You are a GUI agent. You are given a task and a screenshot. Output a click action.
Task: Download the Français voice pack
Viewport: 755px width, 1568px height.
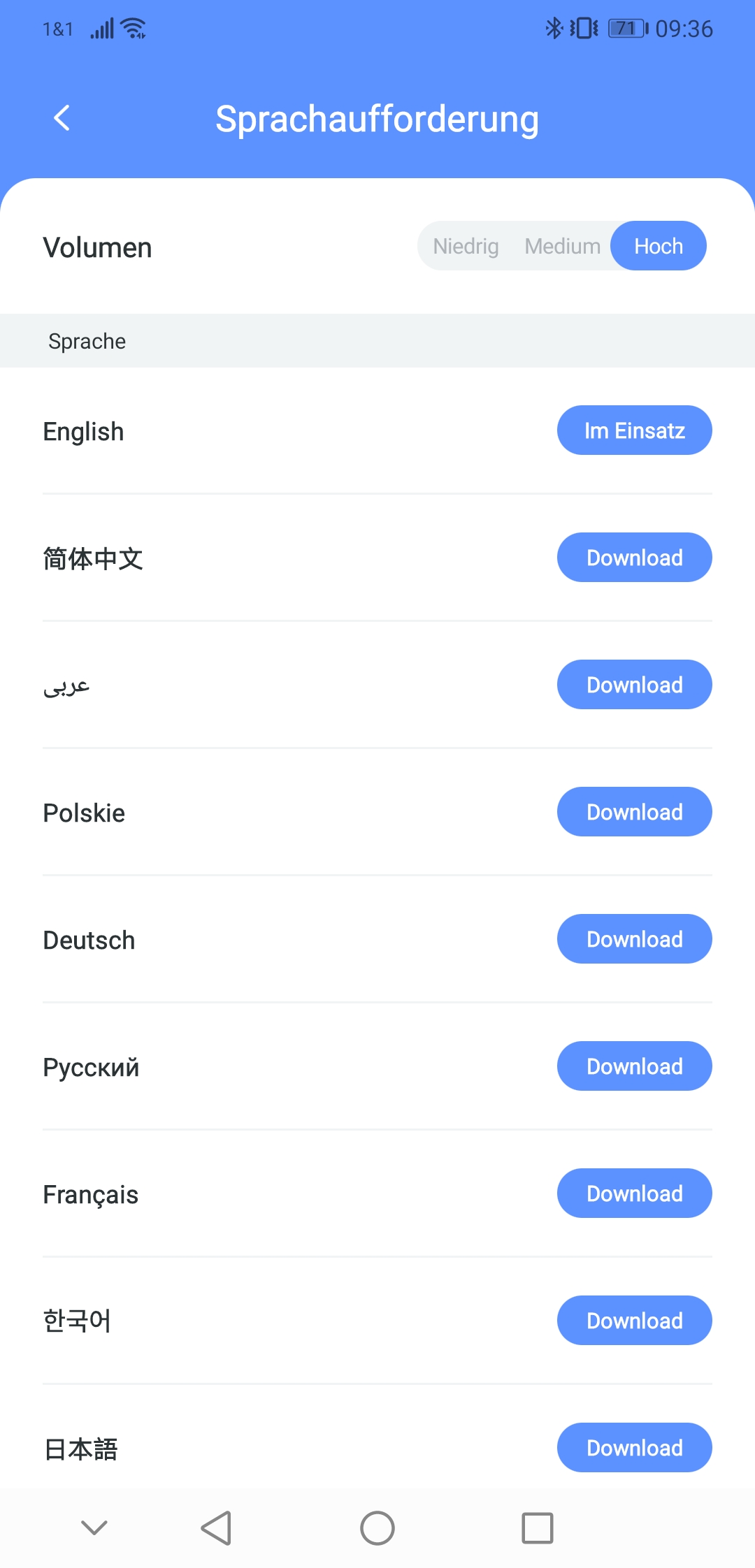tap(634, 1193)
